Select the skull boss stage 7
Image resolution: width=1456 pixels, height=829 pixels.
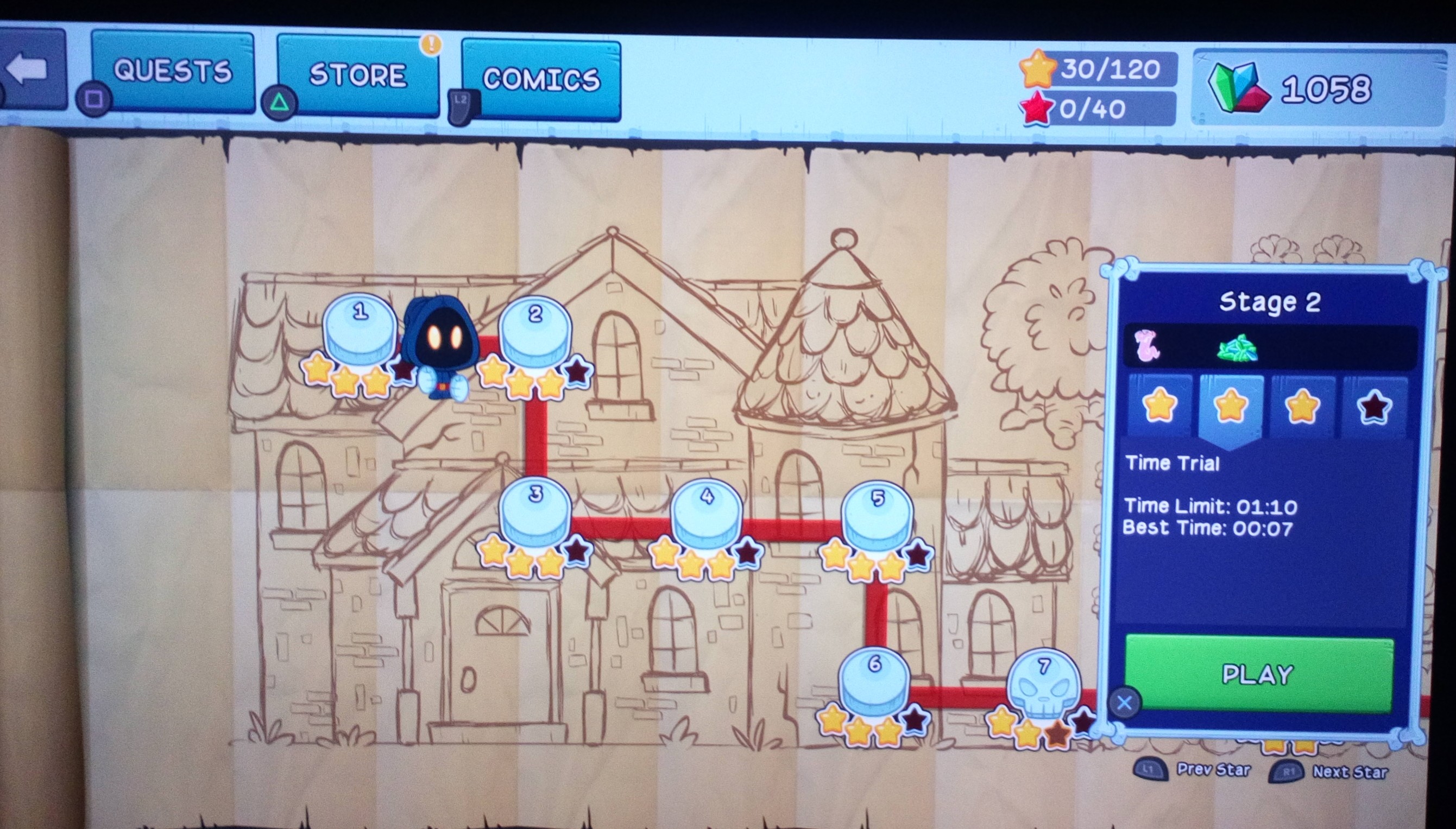pyautogui.click(x=1044, y=684)
